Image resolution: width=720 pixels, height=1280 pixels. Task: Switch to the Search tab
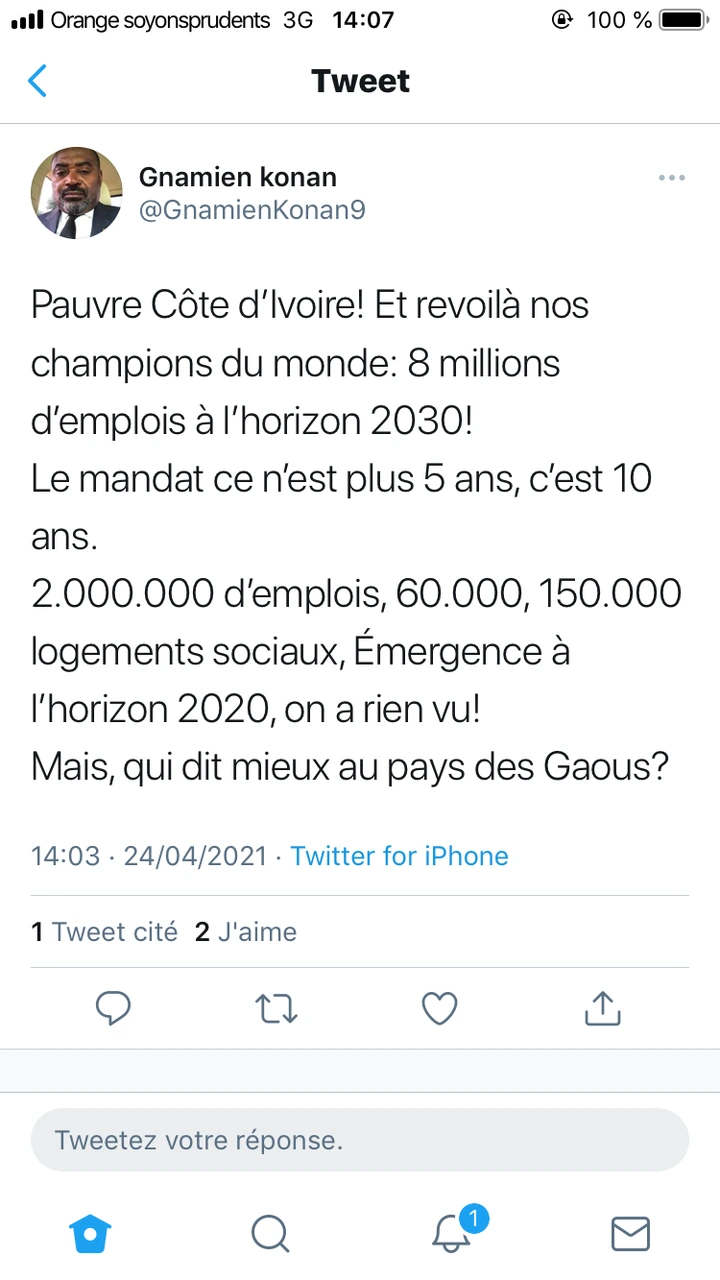click(x=270, y=1233)
